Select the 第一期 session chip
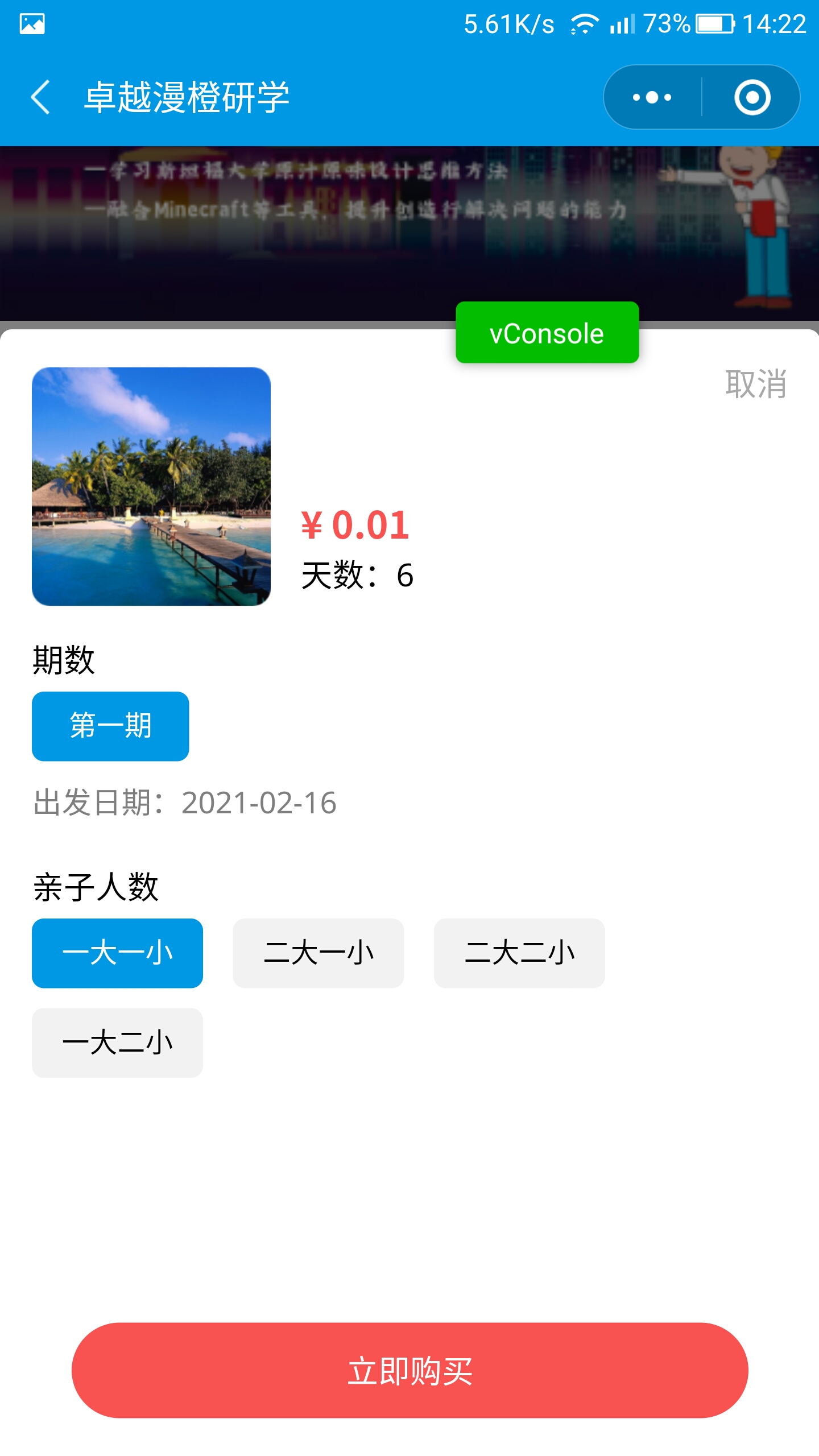 point(110,726)
